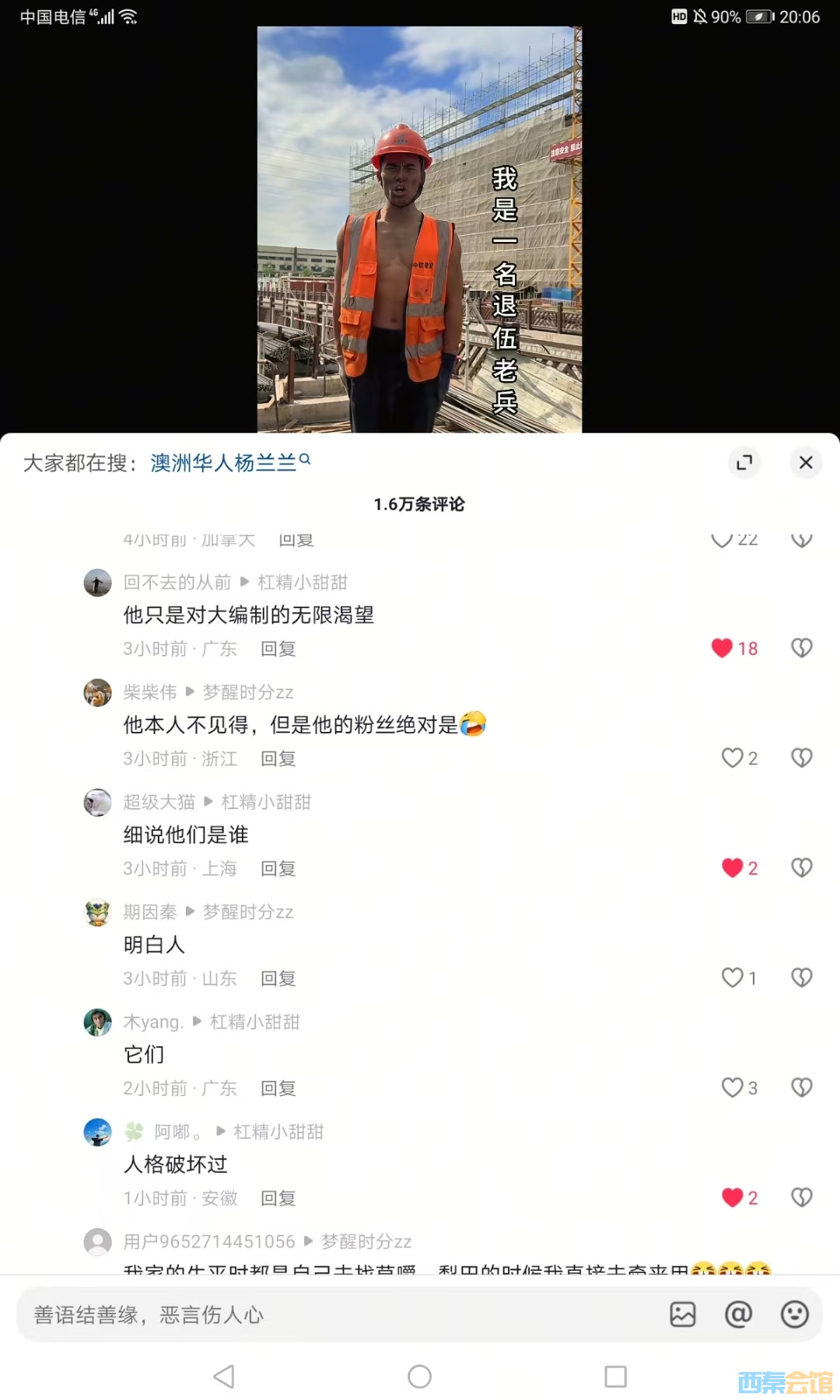Screen dimensions: 840x1400
Task: Dislike 回不去的从前's comment
Action: pos(801,648)
